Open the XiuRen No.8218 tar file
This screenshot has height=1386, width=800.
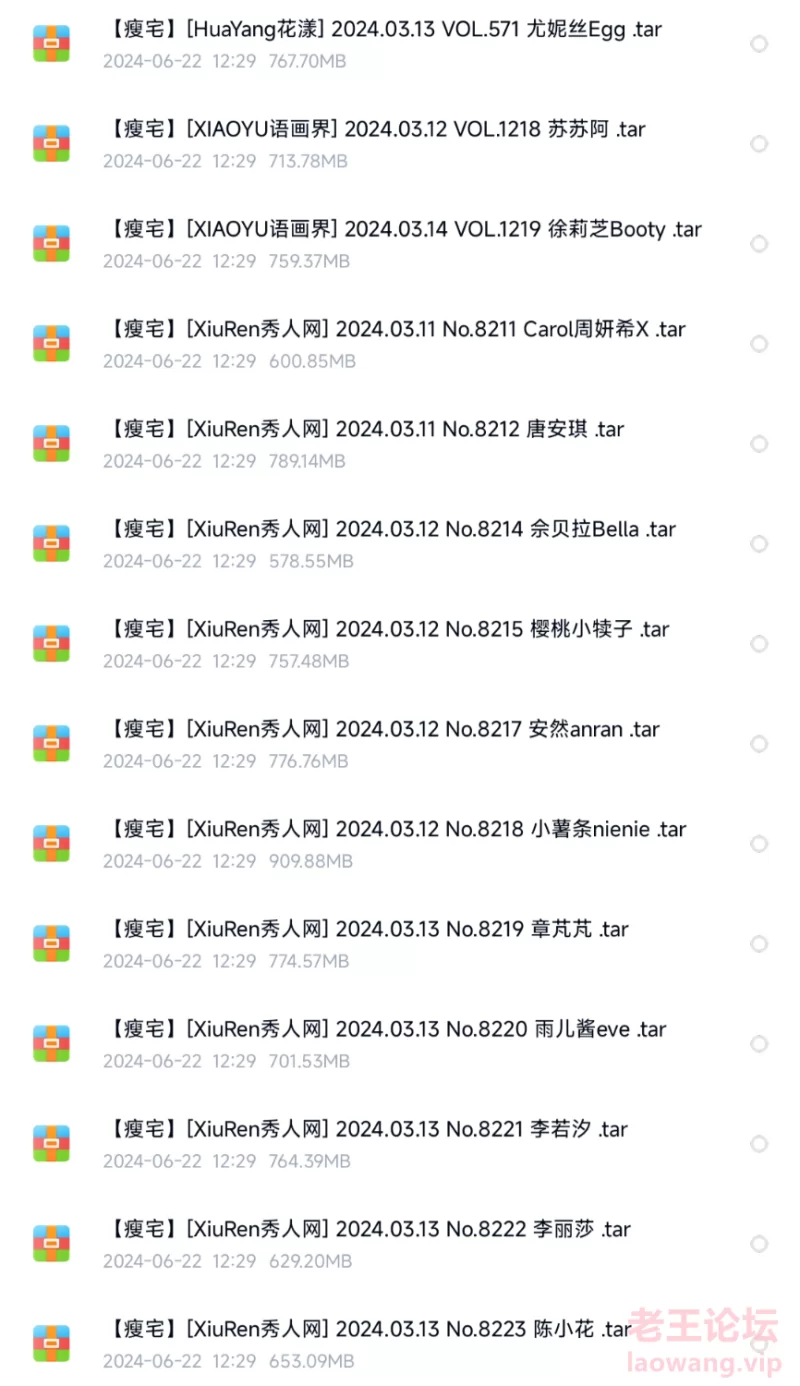[396, 830]
